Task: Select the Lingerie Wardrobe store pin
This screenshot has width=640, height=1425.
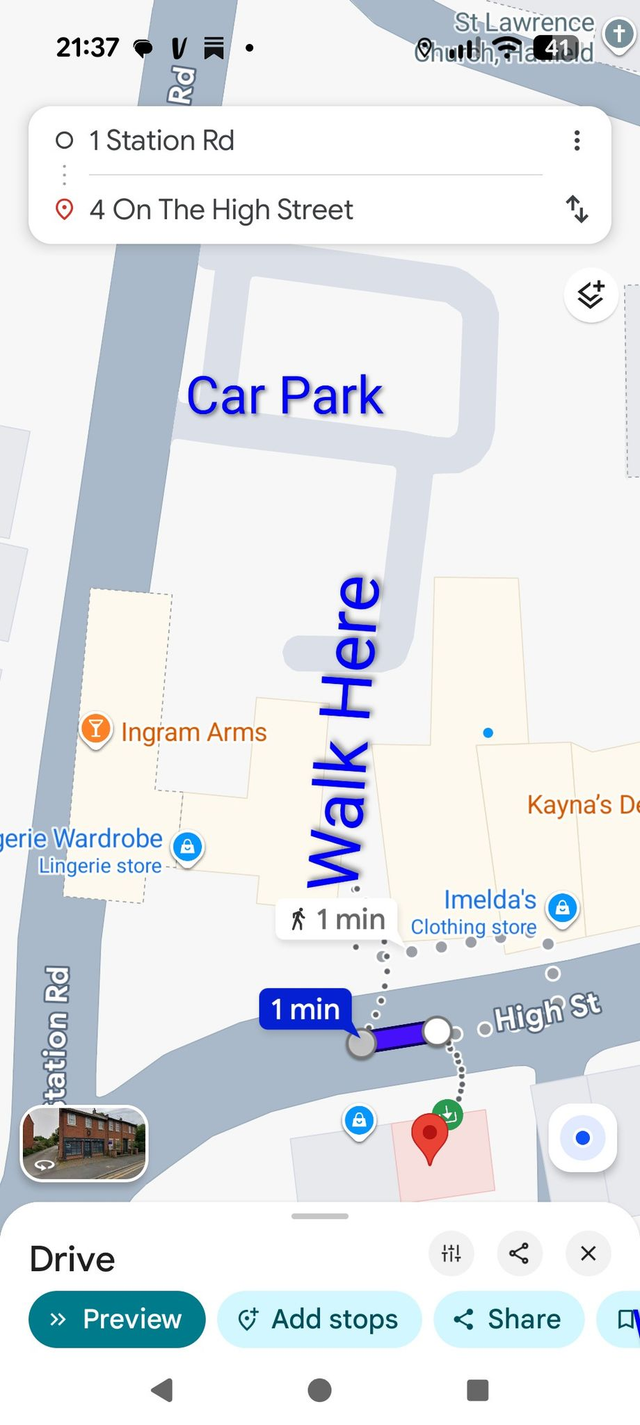Action: pos(187,847)
